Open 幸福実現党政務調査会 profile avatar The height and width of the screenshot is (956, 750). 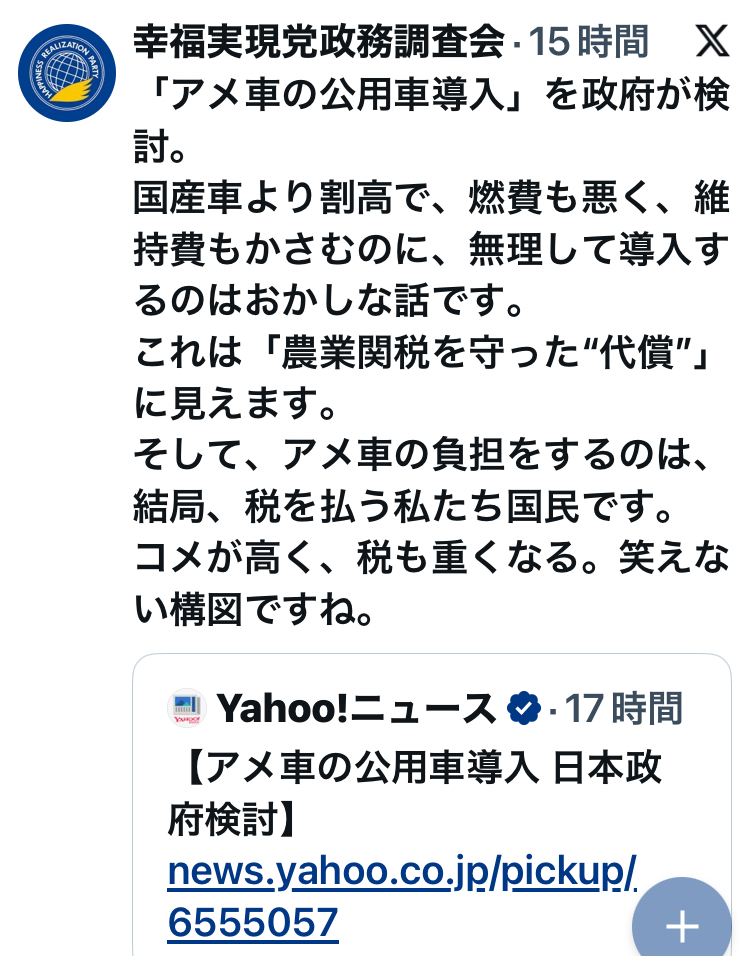(x=67, y=73)
